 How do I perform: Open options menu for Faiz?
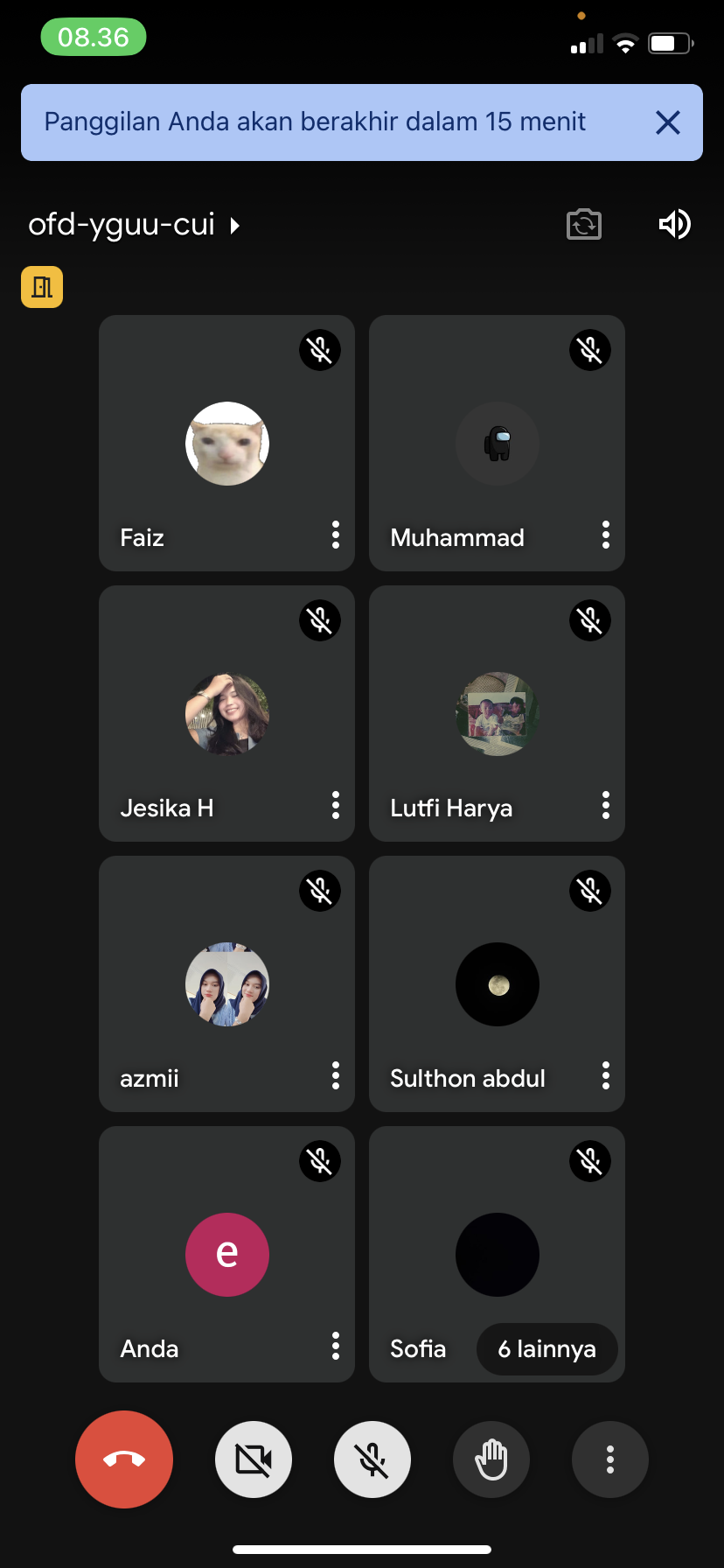336,535
